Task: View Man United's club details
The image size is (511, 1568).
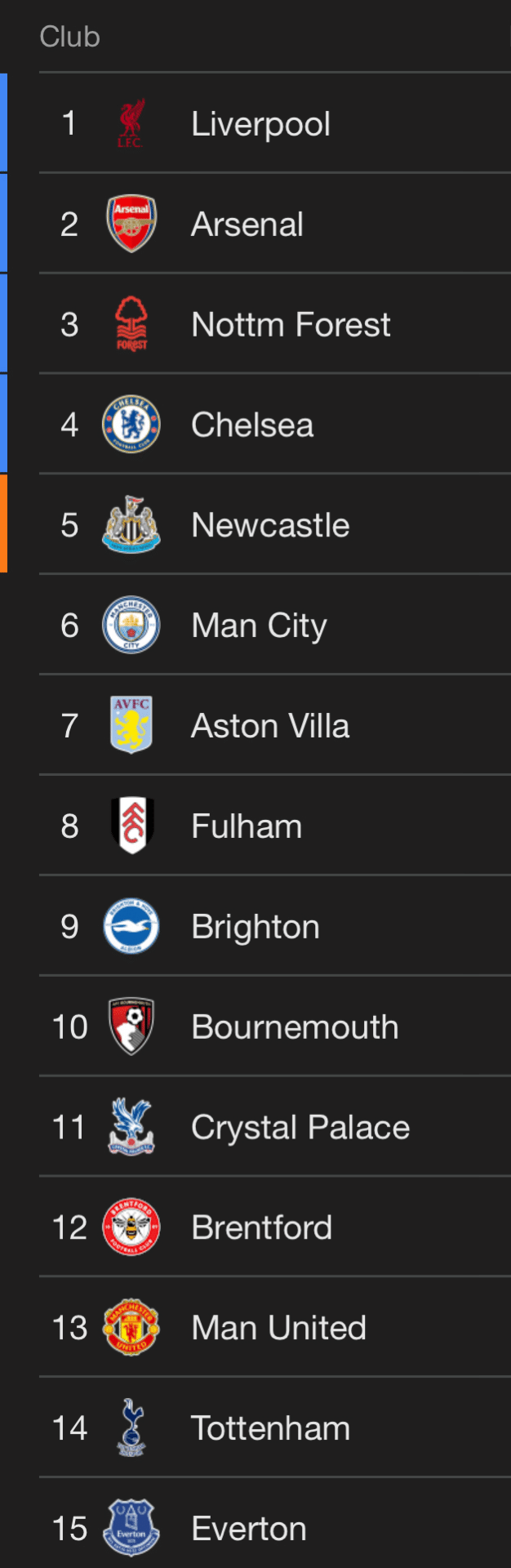Action: (278, 1329)
